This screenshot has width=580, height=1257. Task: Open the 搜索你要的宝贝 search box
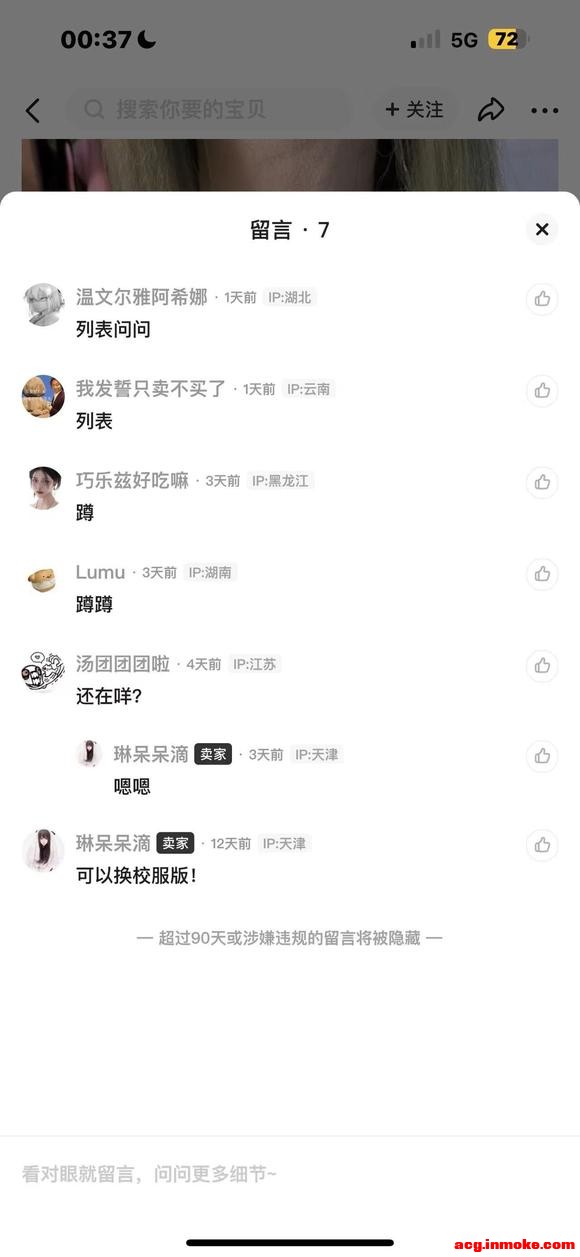click(x=209, y=110)
